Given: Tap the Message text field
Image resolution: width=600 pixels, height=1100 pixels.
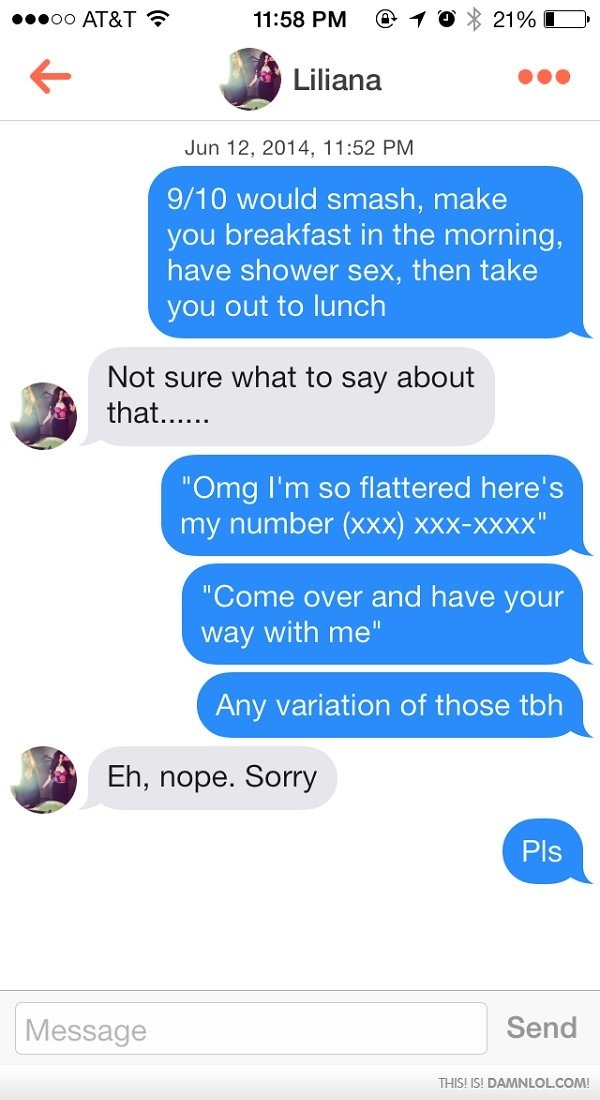Looking at the screenshot, I should [251, 1029].
